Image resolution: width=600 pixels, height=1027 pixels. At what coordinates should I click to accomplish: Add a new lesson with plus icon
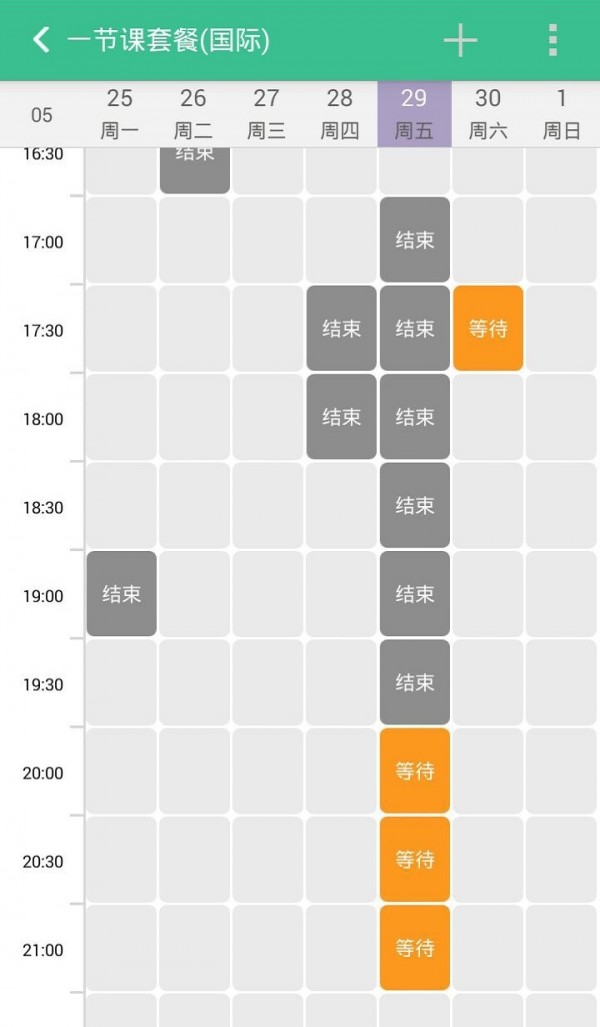click(460, 41)
